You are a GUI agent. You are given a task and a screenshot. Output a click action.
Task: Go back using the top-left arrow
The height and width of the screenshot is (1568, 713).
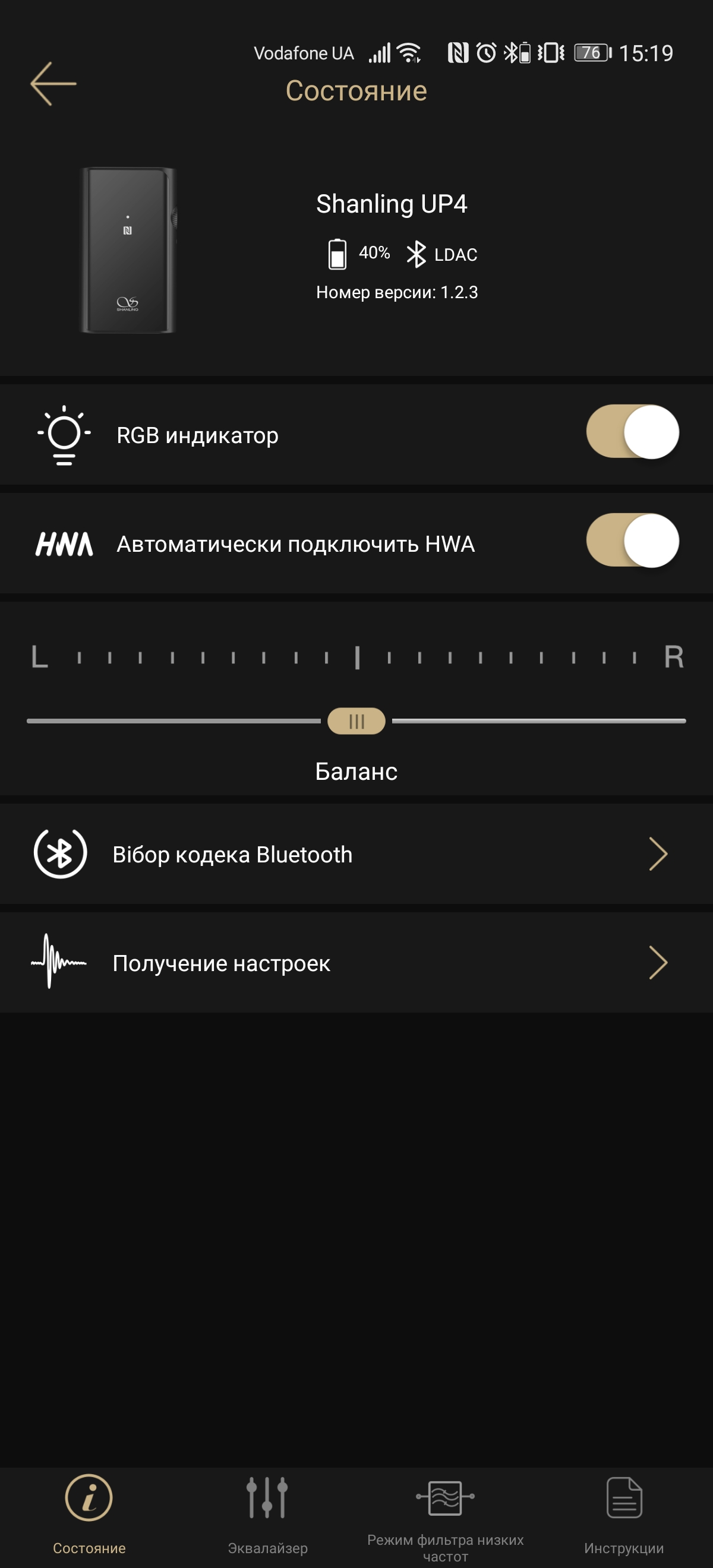tap(53, 84)
